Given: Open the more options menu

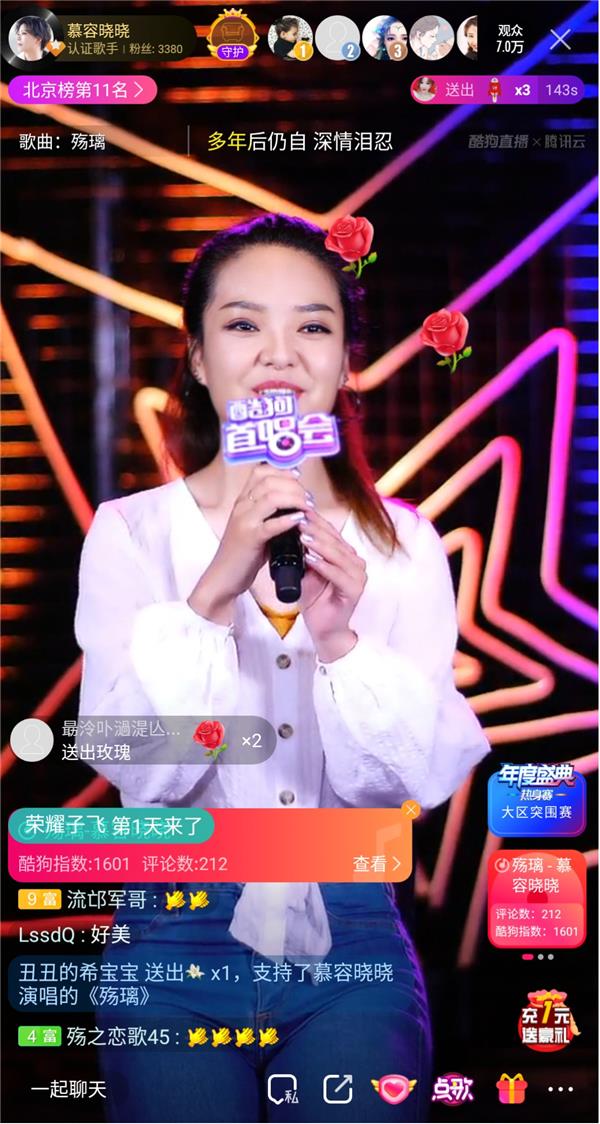Looking at the screenshot, I should [x=561, y=1090].
